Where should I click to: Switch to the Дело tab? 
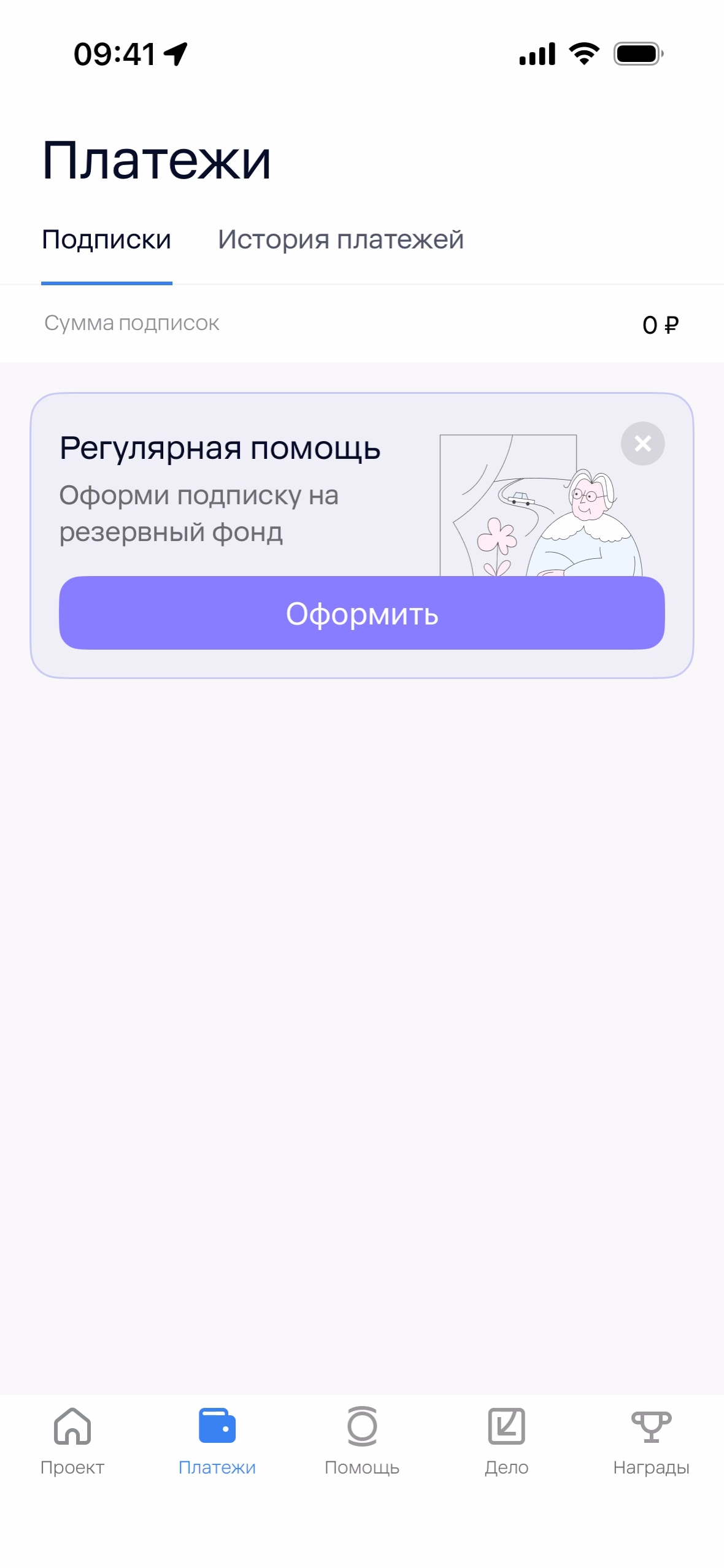[507, 1440]
